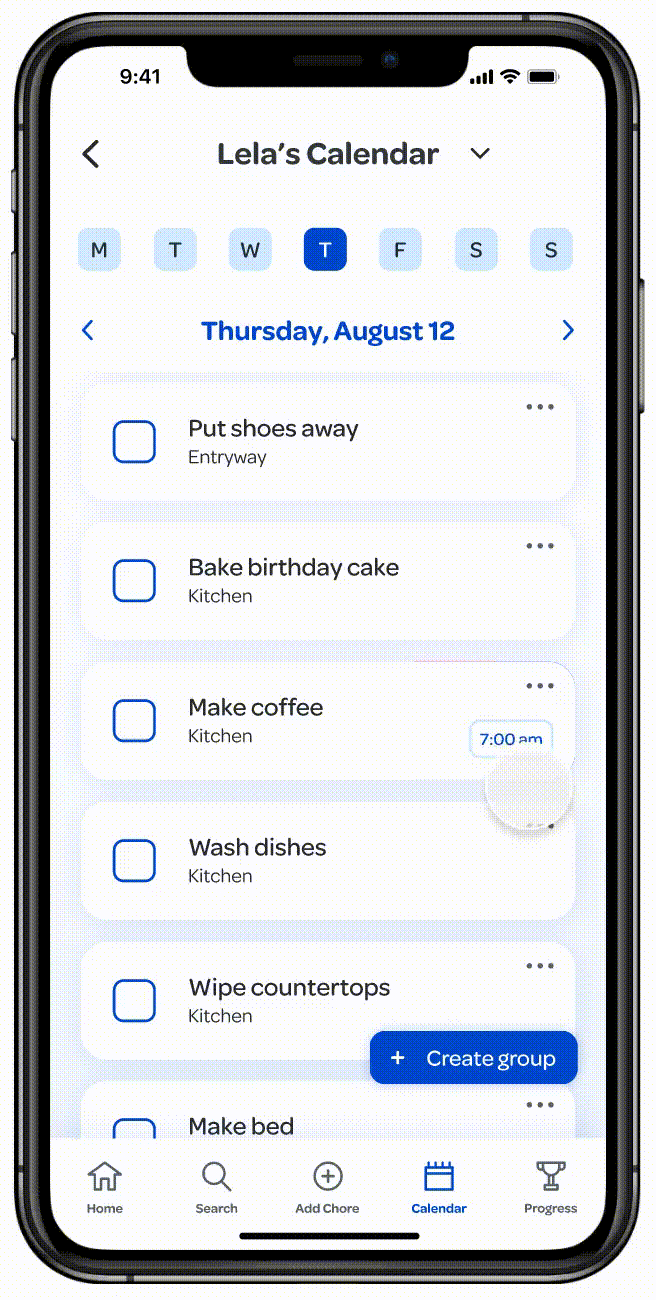Image resolution: width=656 pixels, height=1300 pixels.
Task: Go to the previous day
Action: coord(88,330)
